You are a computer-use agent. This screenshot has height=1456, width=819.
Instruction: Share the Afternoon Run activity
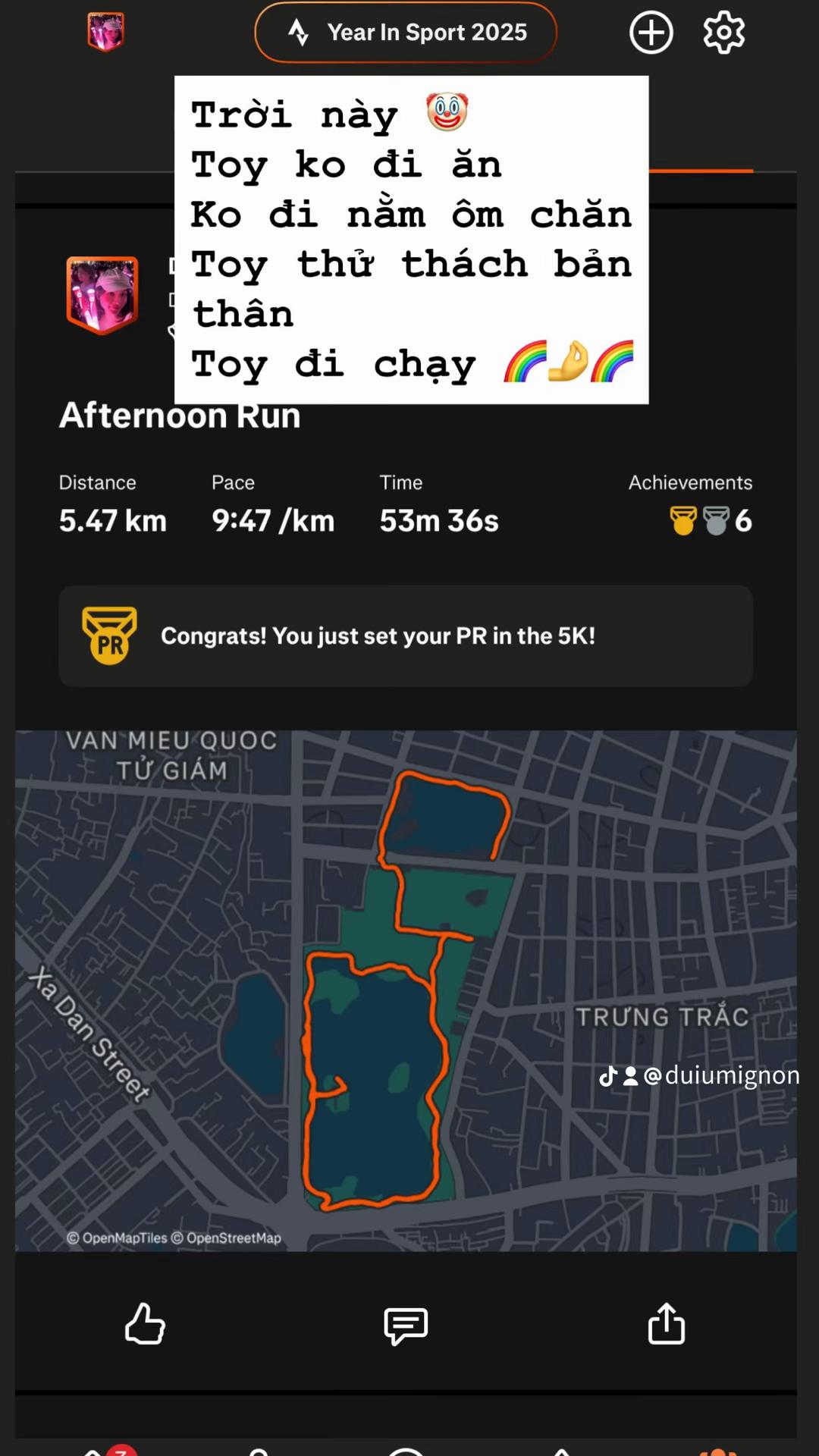pyautogui.click(x=666, y=1324)
